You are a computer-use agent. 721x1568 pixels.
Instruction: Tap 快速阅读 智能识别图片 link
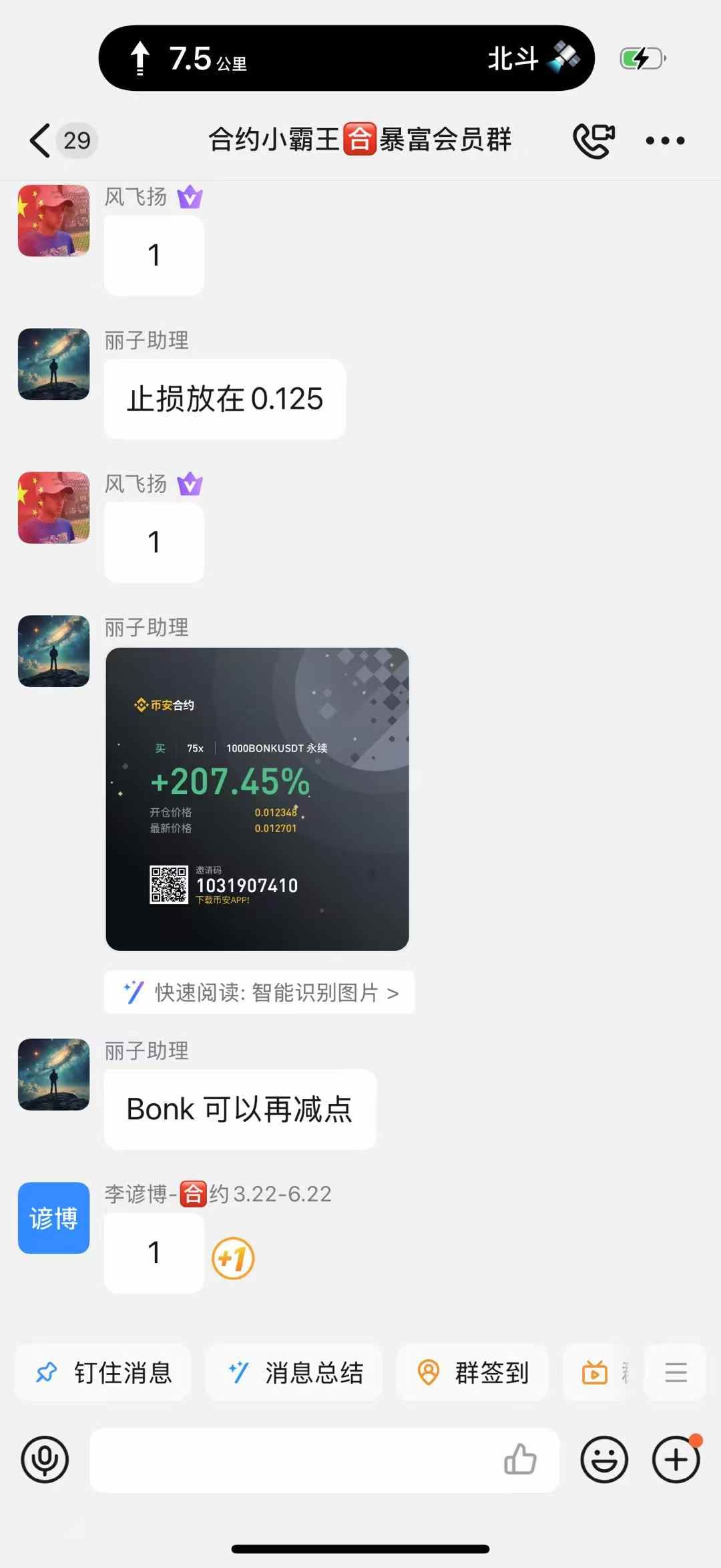click(x=260, y=992)
